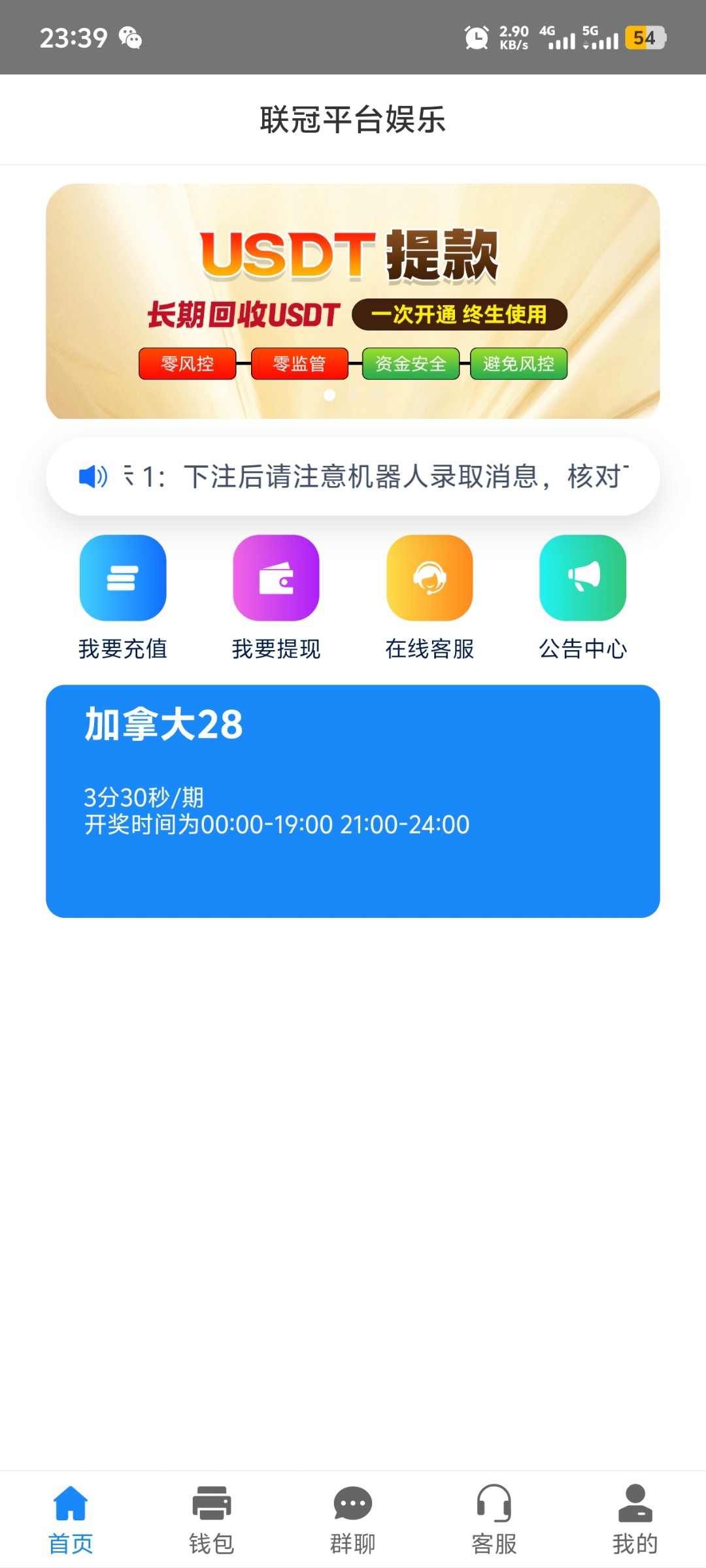Viewport: 706px width, 1568px height.
Task: Open the USDT提款 promo banner
Action: click(x=353, y=301)
